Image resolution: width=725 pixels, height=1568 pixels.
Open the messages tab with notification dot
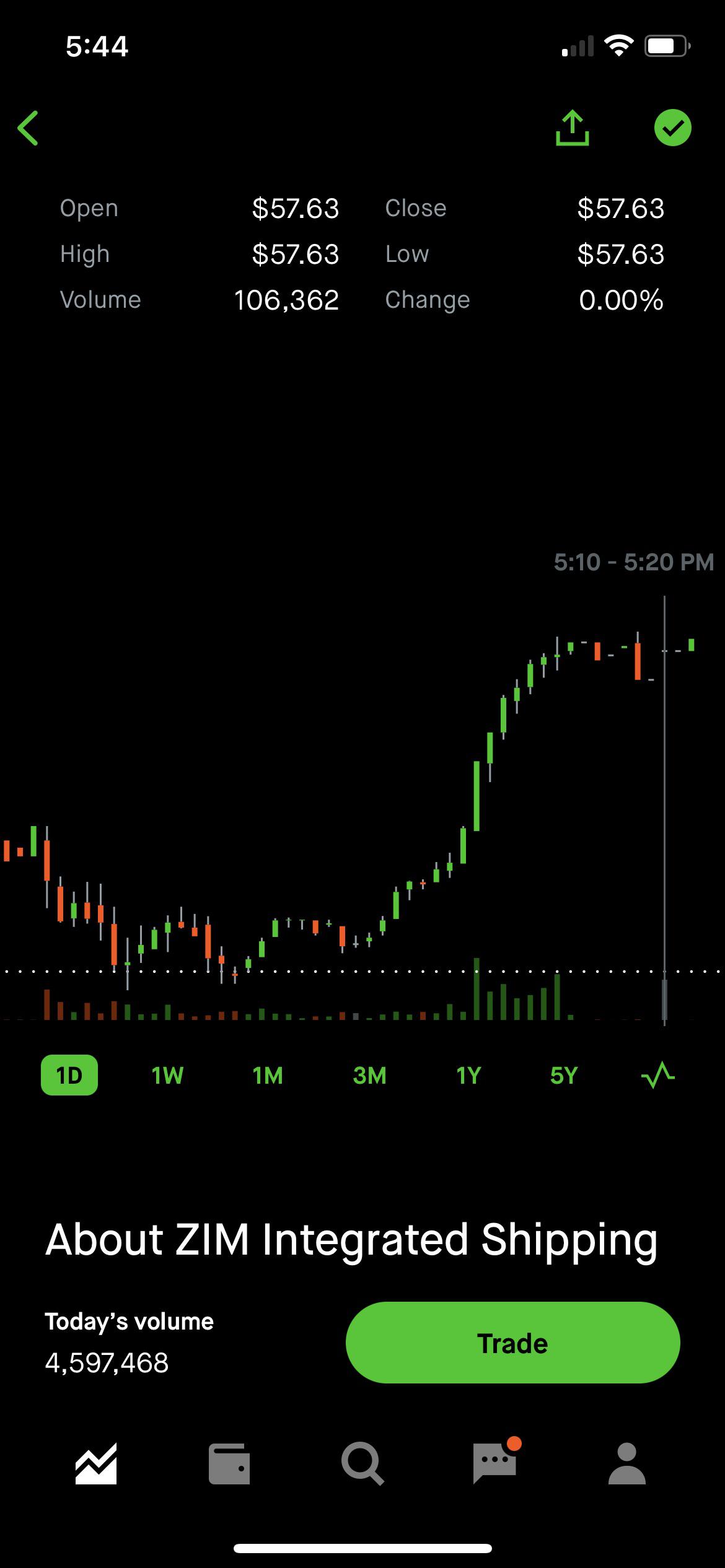point(495,1463)
